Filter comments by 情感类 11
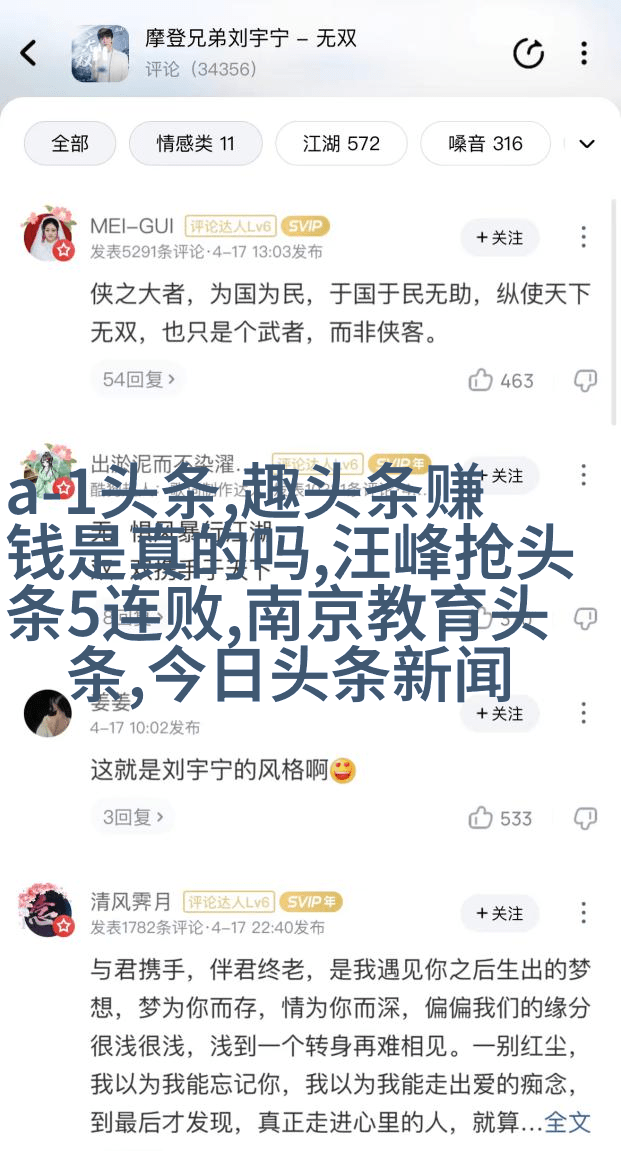The image size is (621, 1151). tap(195, 144)
